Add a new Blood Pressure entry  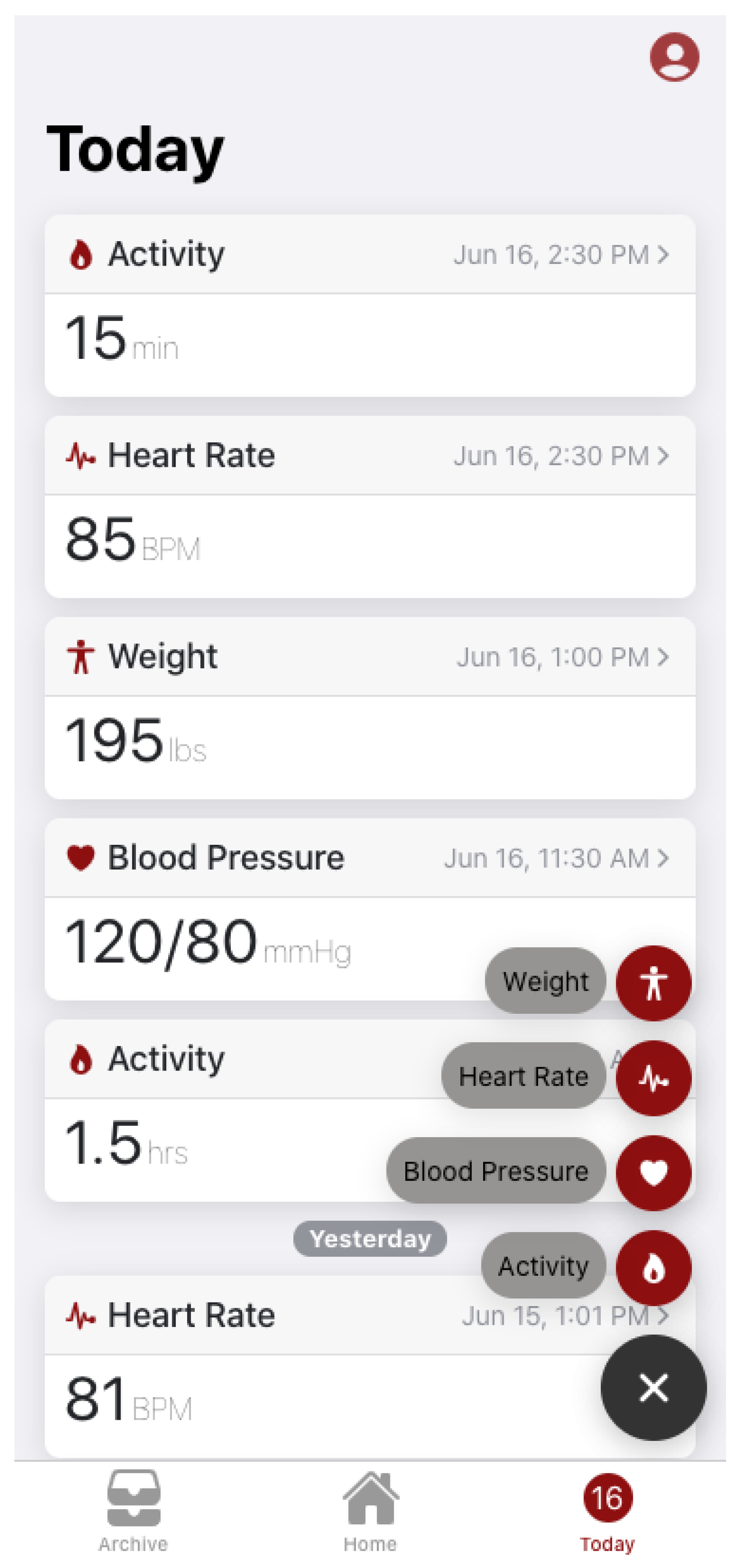(x=653, y=1172)
